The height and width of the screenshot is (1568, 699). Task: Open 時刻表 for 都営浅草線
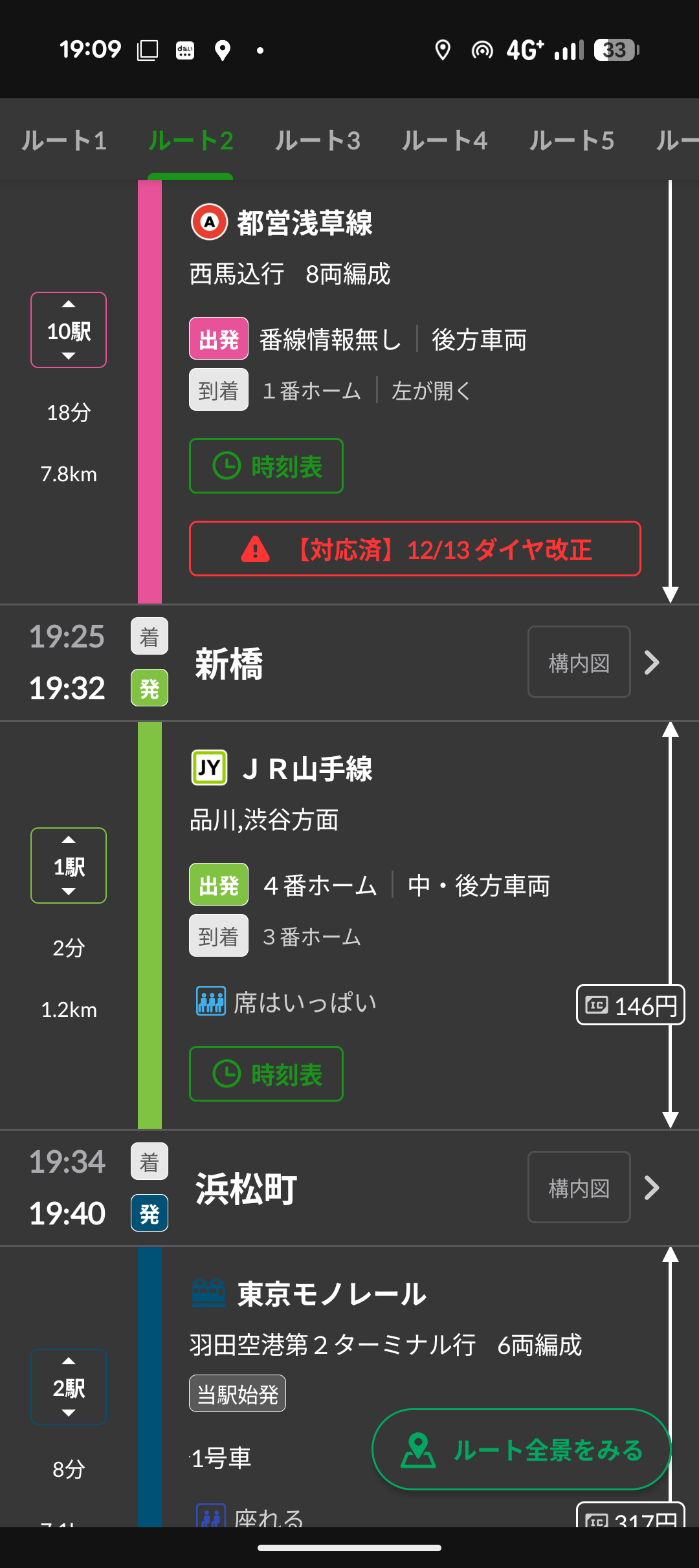[x=266, y=466]
